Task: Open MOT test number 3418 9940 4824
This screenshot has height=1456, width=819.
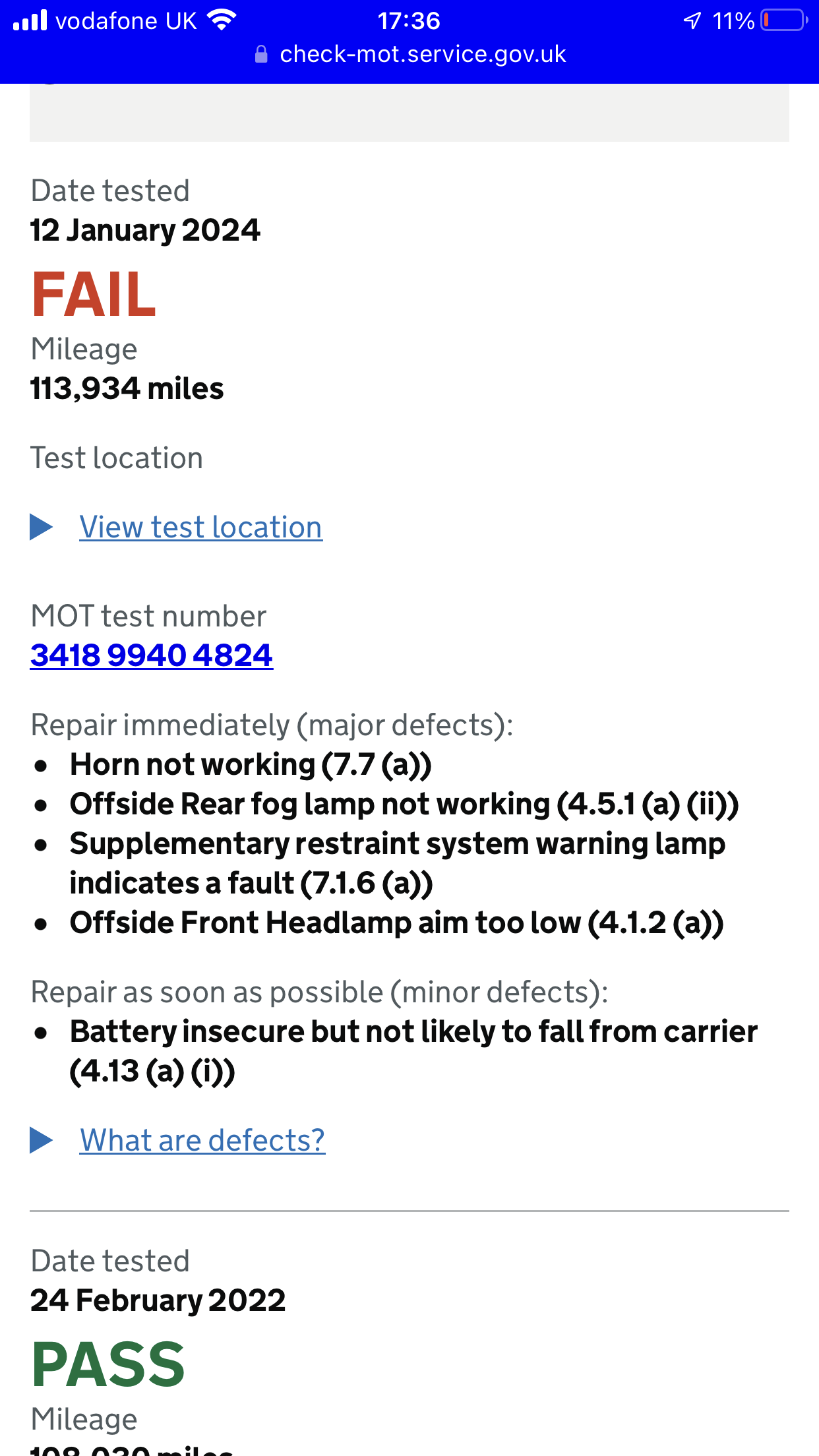Action: coord(152,655)
